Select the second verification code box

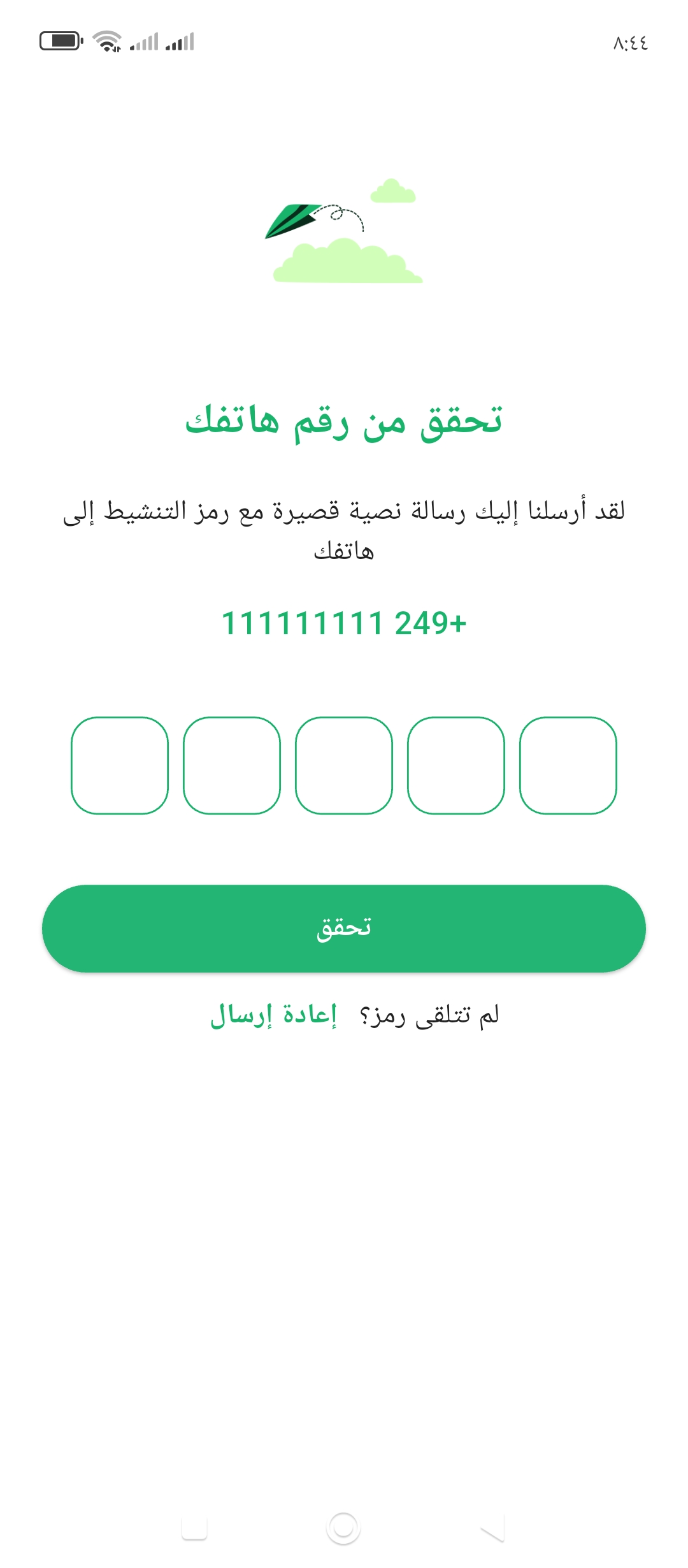coord(455,765)
